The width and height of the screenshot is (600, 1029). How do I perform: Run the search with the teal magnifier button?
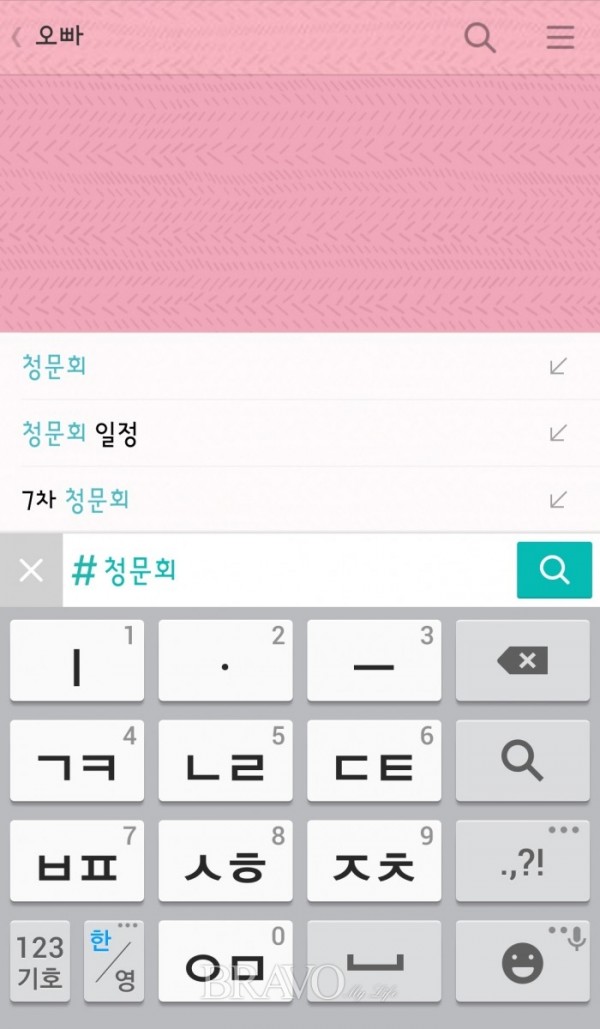[554, 570]
